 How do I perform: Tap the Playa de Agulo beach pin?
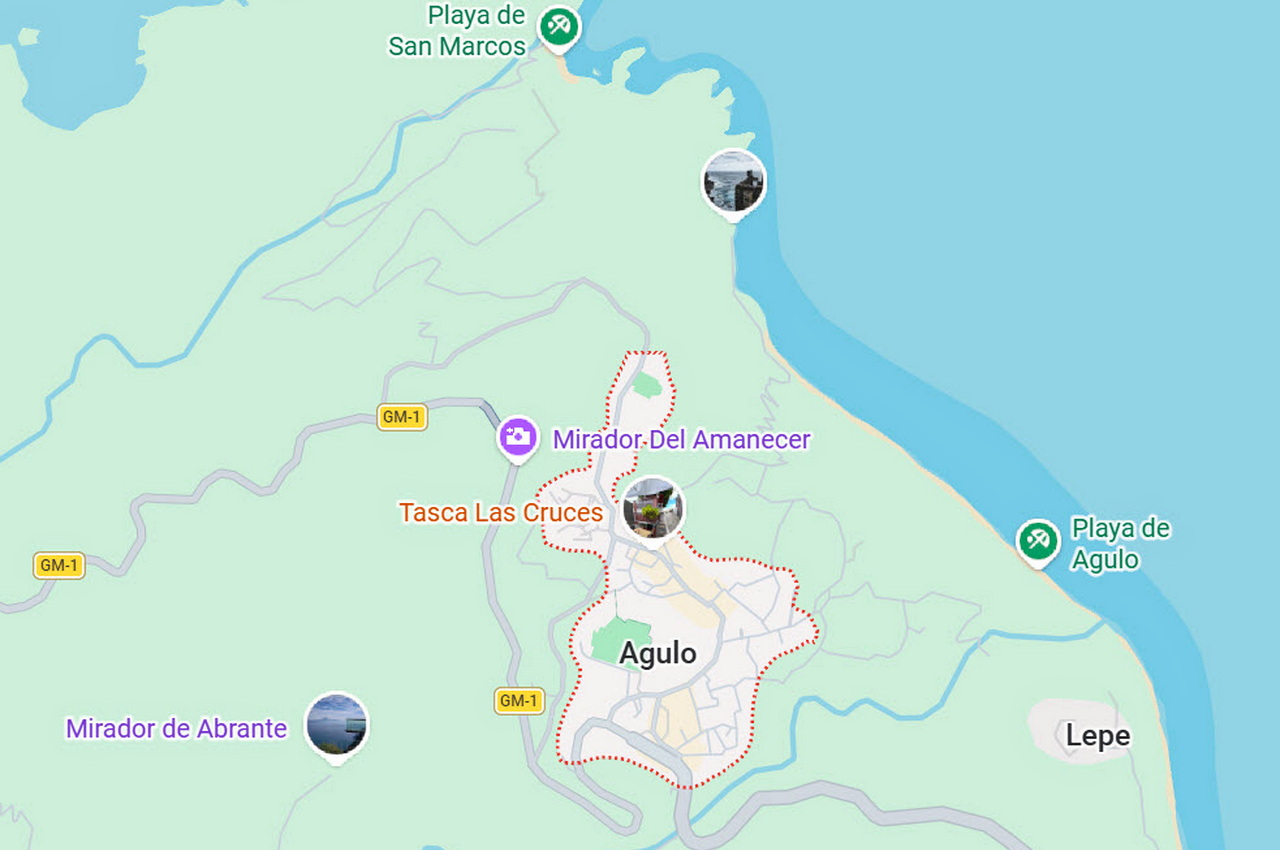pyautogui.click(x=1038, y=541)
